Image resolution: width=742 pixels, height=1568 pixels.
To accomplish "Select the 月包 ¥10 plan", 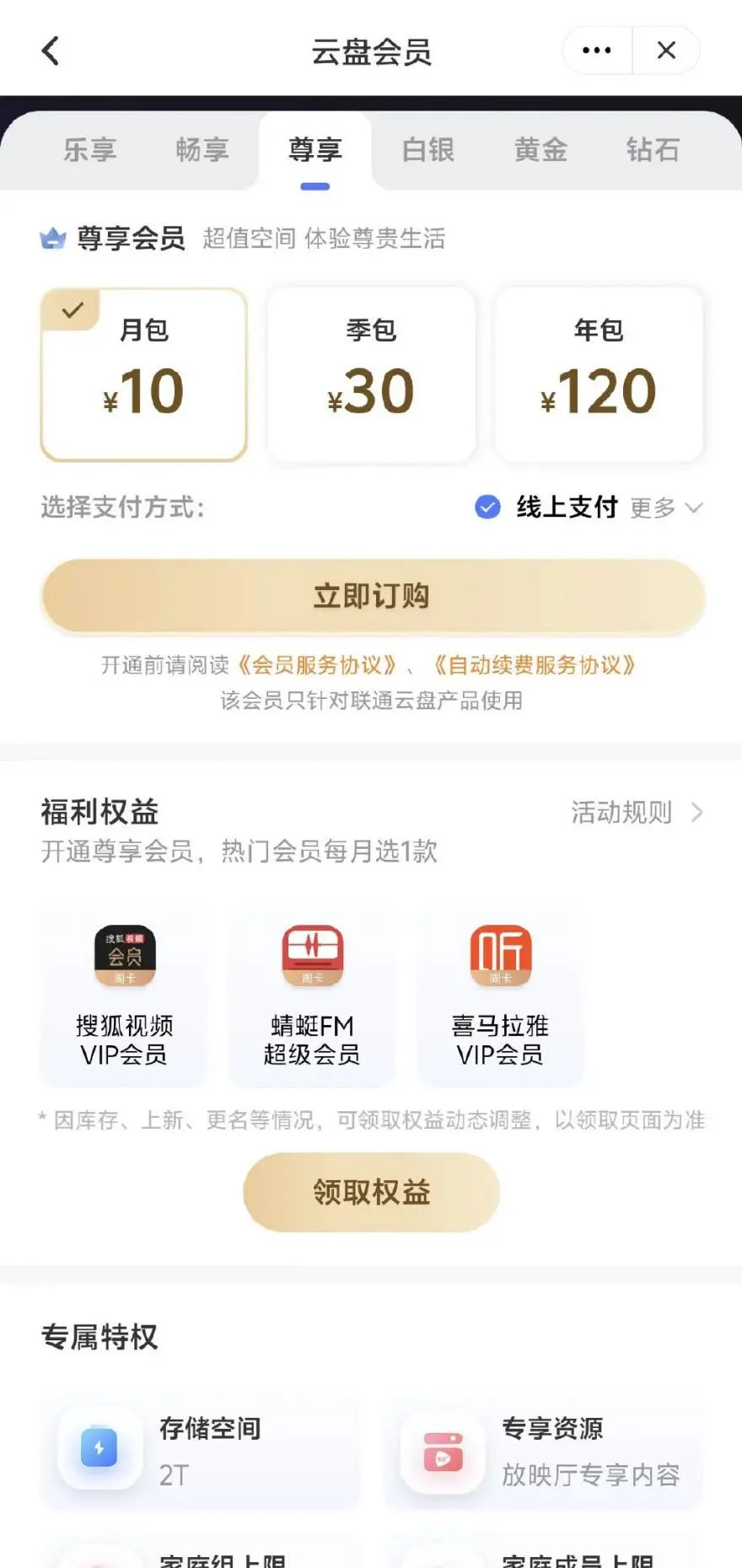I will click(144, 375).
